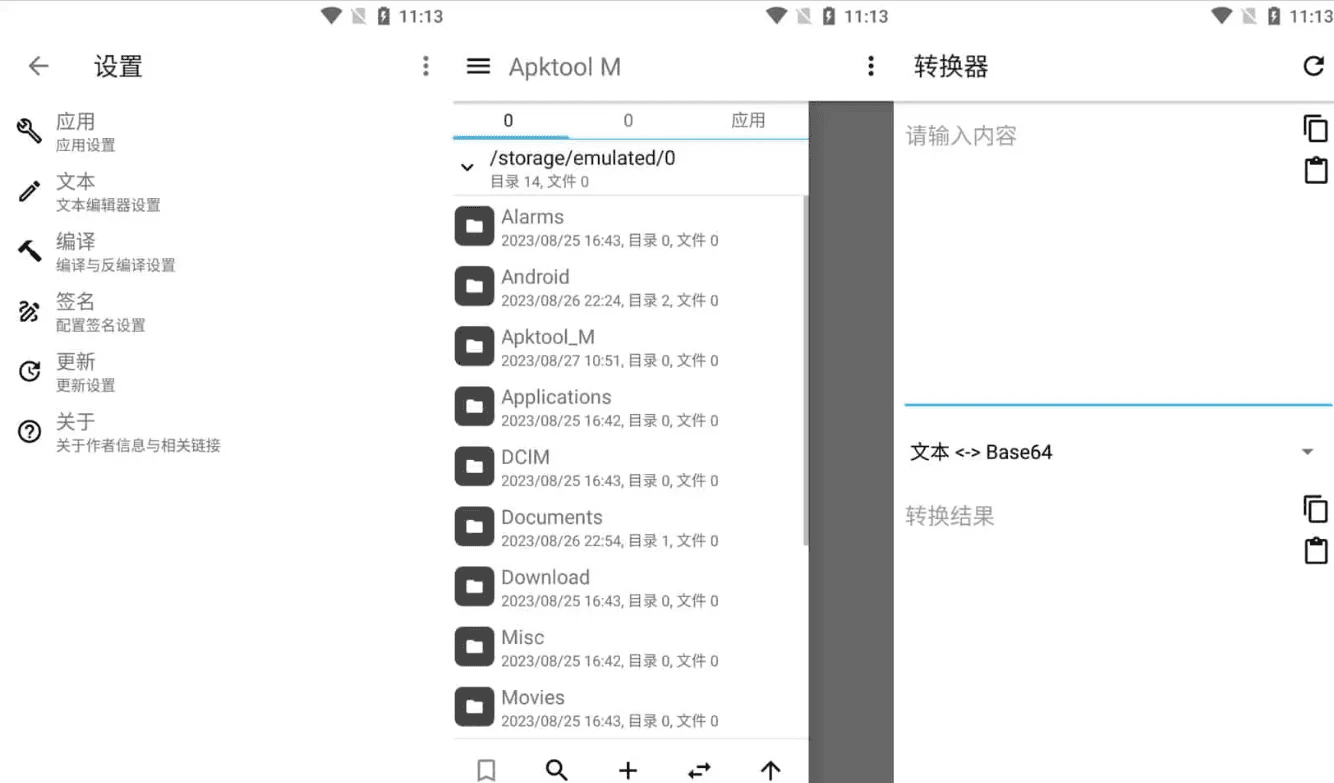Image resolution: width=1334 pixels, height=783 pixels.
Task: Add a new item with plus icon
Action: pos(627,769)
